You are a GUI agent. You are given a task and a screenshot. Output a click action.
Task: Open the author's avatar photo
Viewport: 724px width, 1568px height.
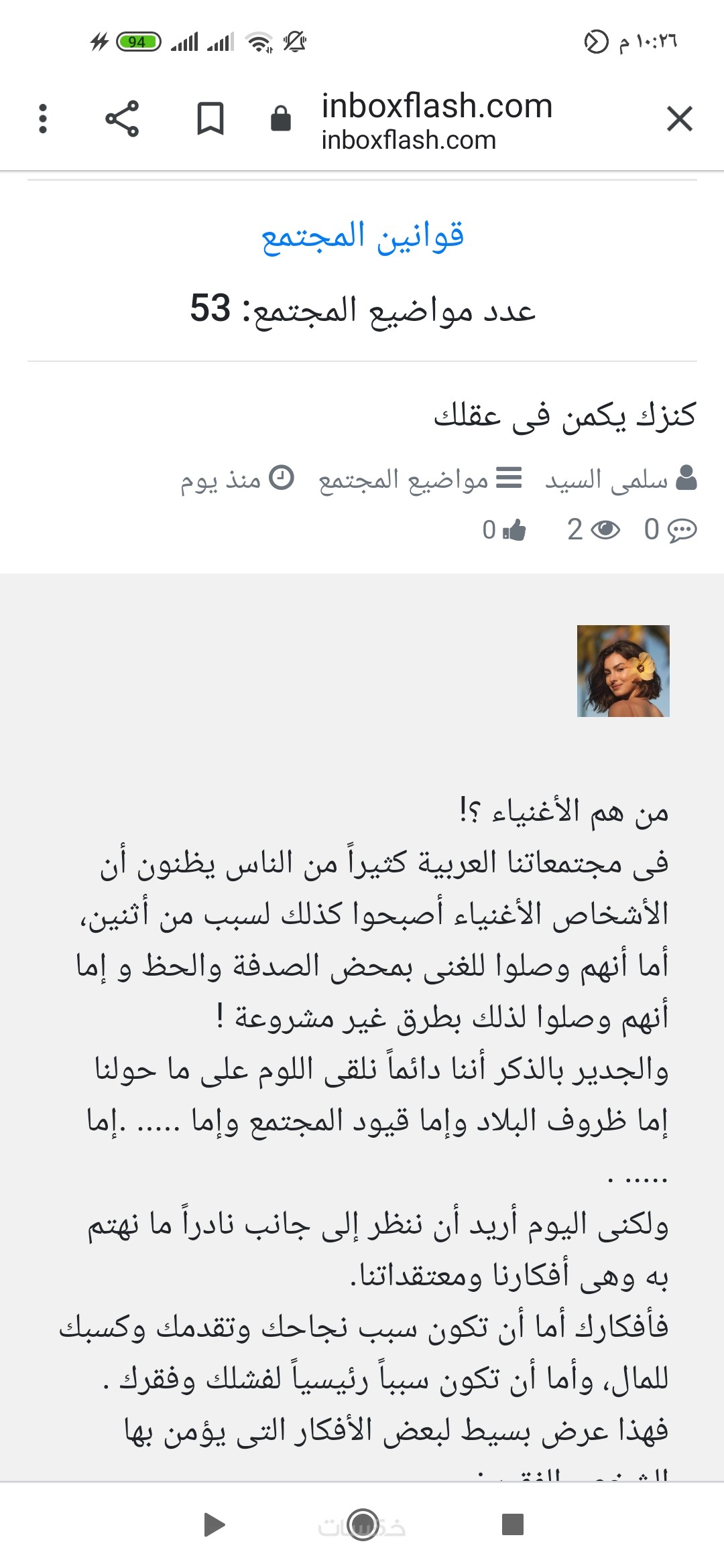(x=623, y=671)
